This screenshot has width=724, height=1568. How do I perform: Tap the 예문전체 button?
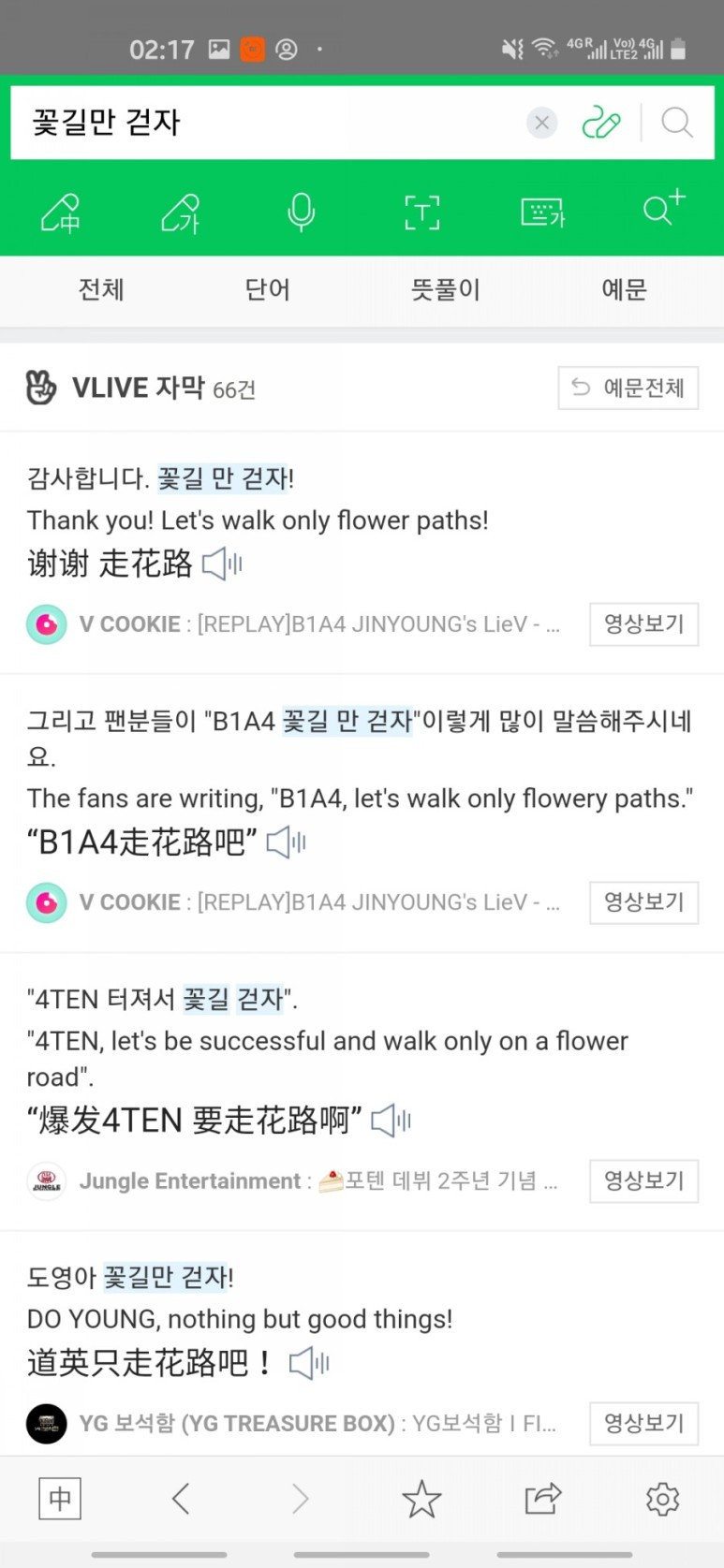coord(628,387)
